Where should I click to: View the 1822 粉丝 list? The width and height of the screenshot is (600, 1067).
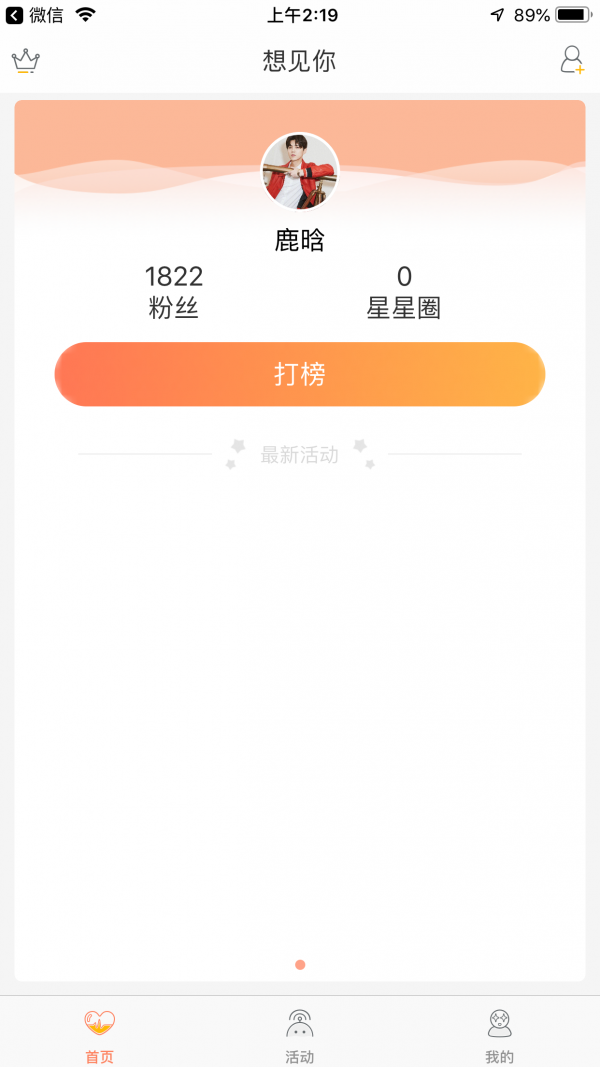point(174,292)
